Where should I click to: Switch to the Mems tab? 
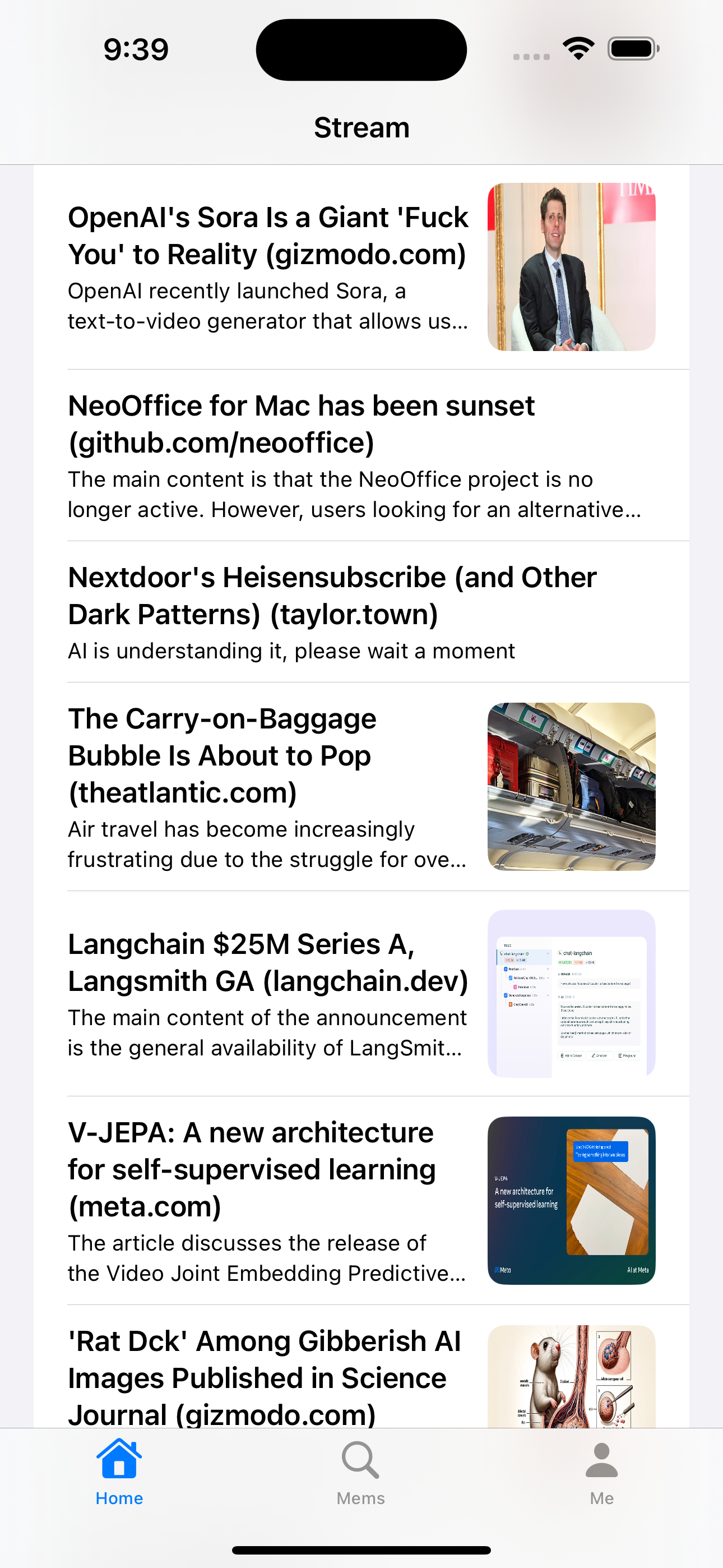point(361,1472)
